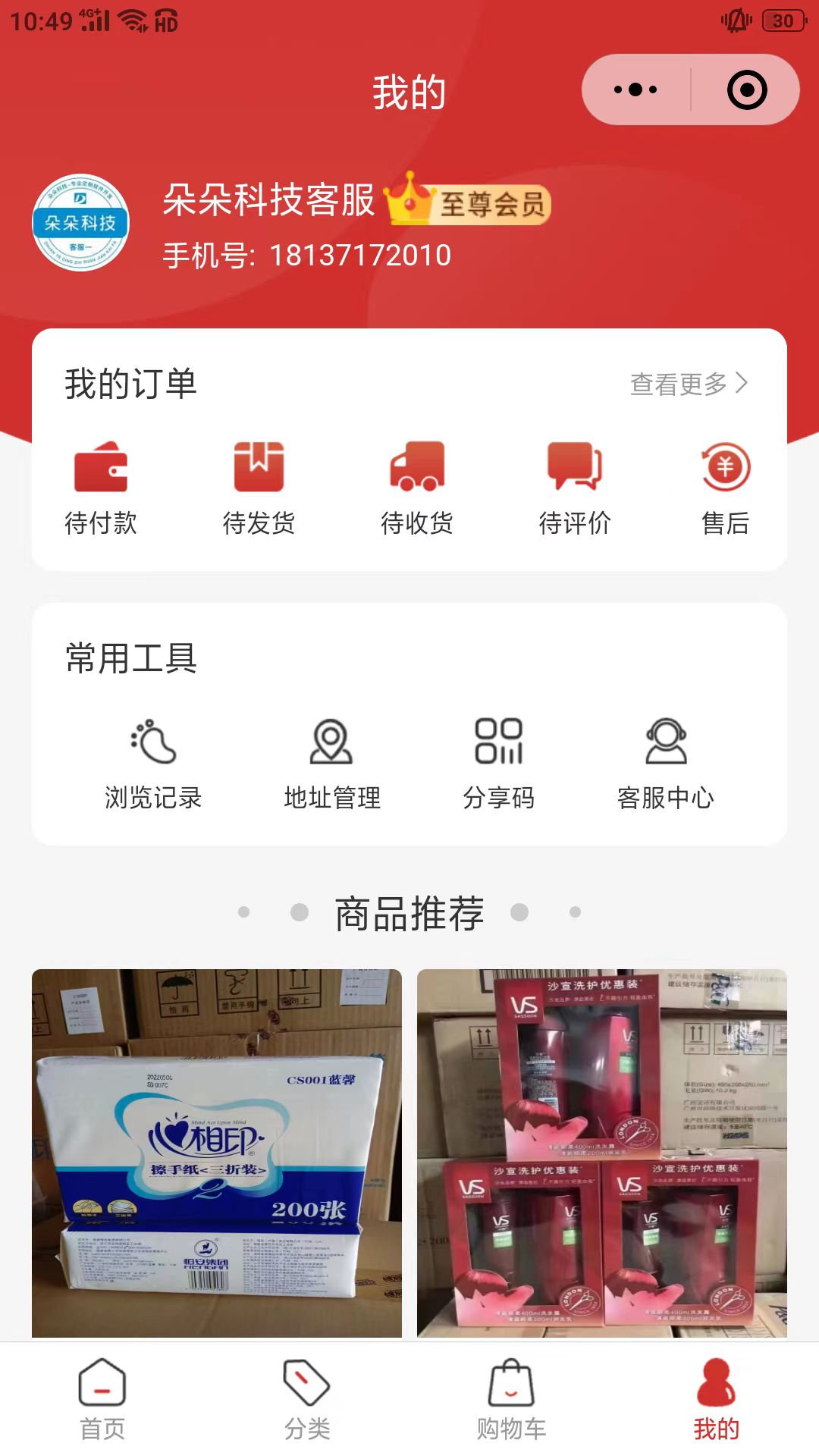Tap the 商品推荐 section heading
The width and height of the screenshot is (819, 1456).
coord(409,914)
